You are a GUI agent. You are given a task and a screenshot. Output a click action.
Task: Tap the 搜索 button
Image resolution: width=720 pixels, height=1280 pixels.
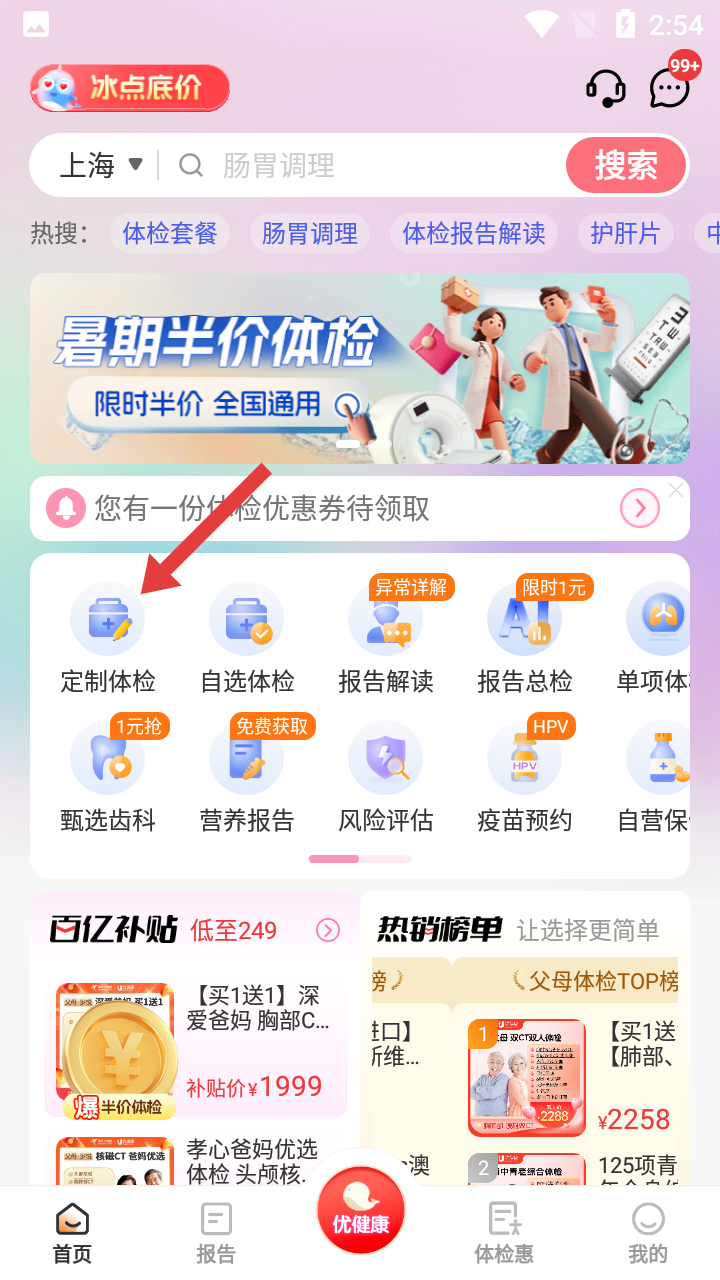626,165
